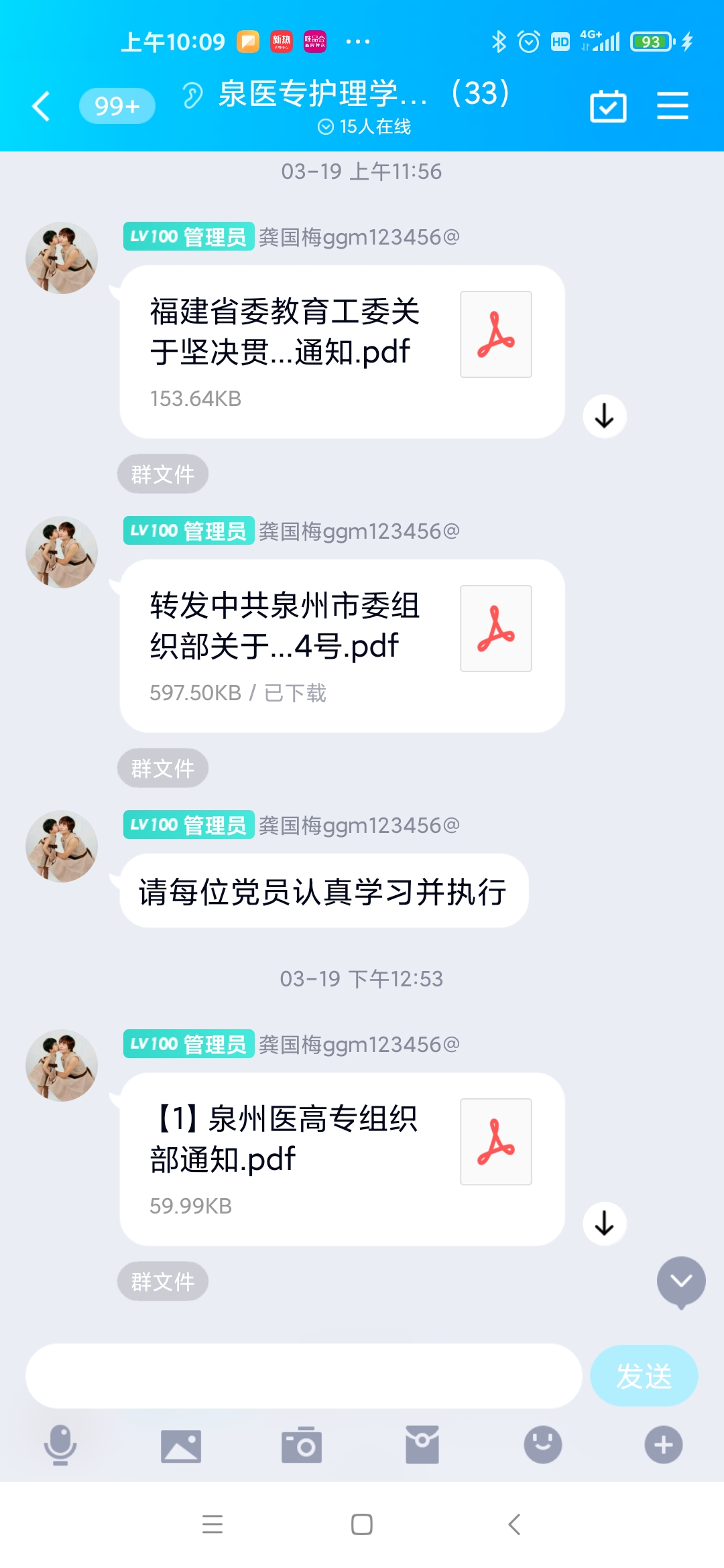The height and width of the screenshot is (1568, 724).
Task: Open the 泉州医高专组织部通知 PDF file
Action: (x=341, y=1159)
